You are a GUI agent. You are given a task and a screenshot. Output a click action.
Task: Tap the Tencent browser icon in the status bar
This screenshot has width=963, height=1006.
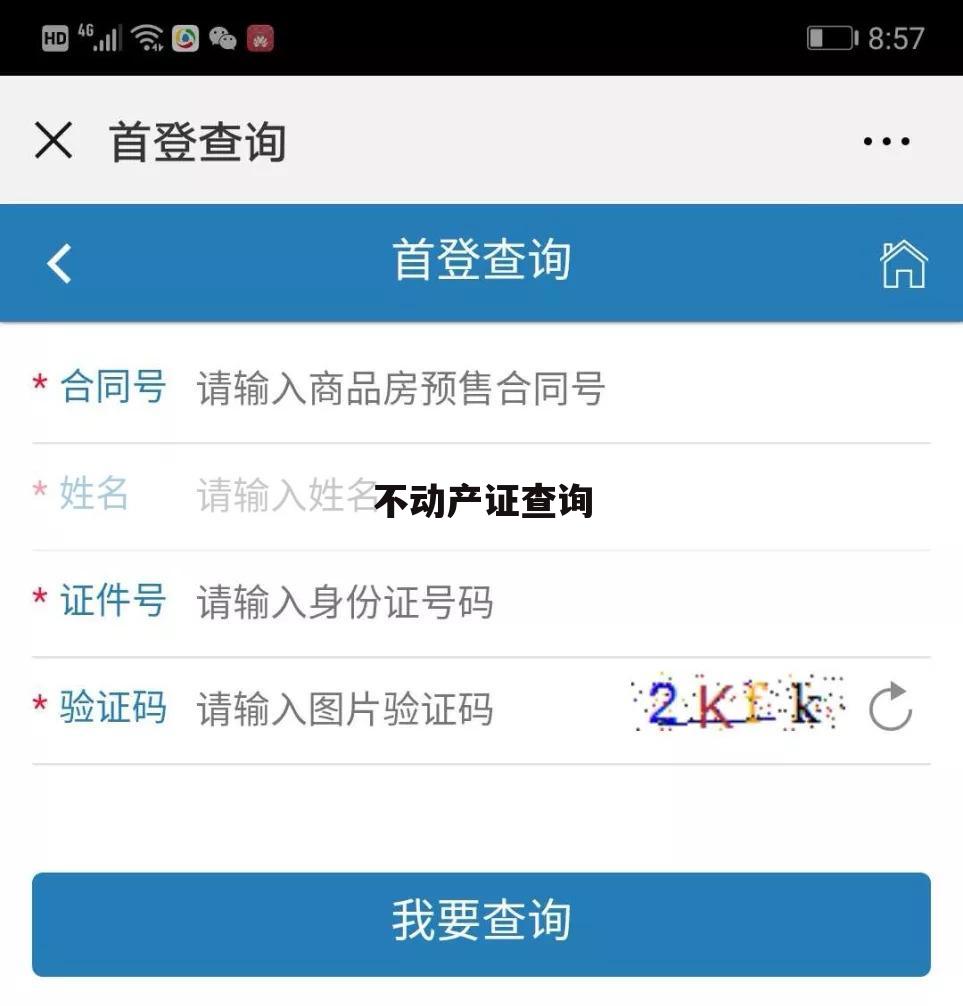click(x=184, y=38)
